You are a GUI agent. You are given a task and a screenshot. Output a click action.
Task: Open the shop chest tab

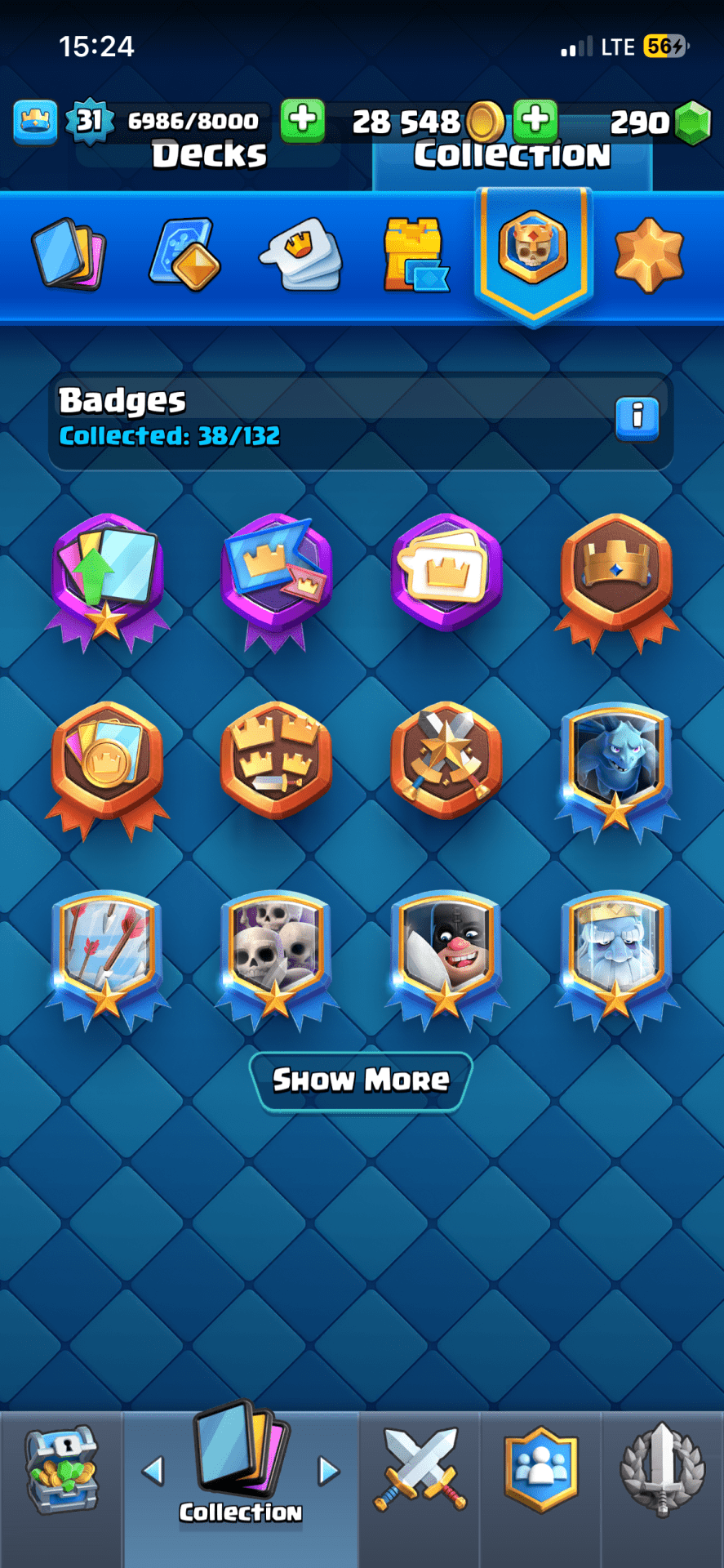(61, 1472)
